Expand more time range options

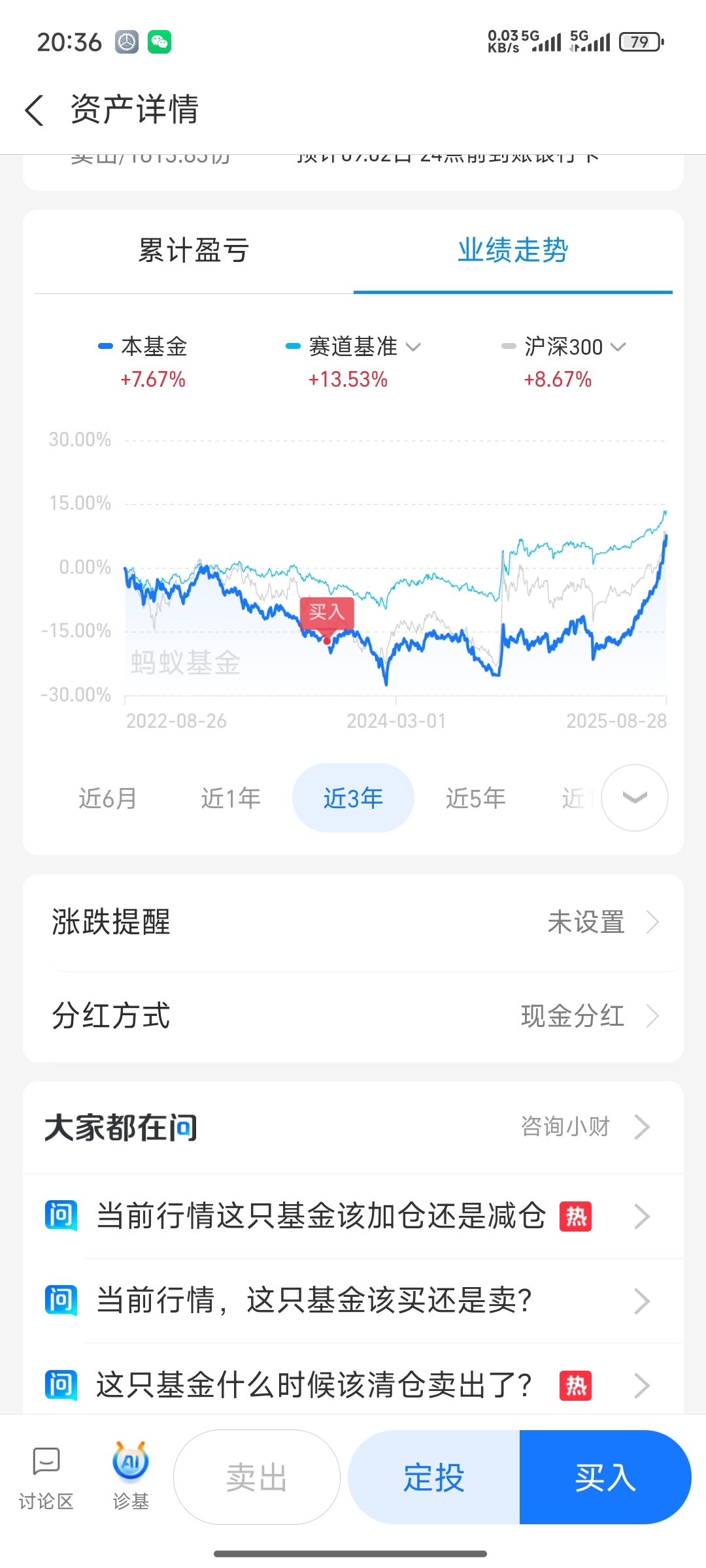coord(635,798)
